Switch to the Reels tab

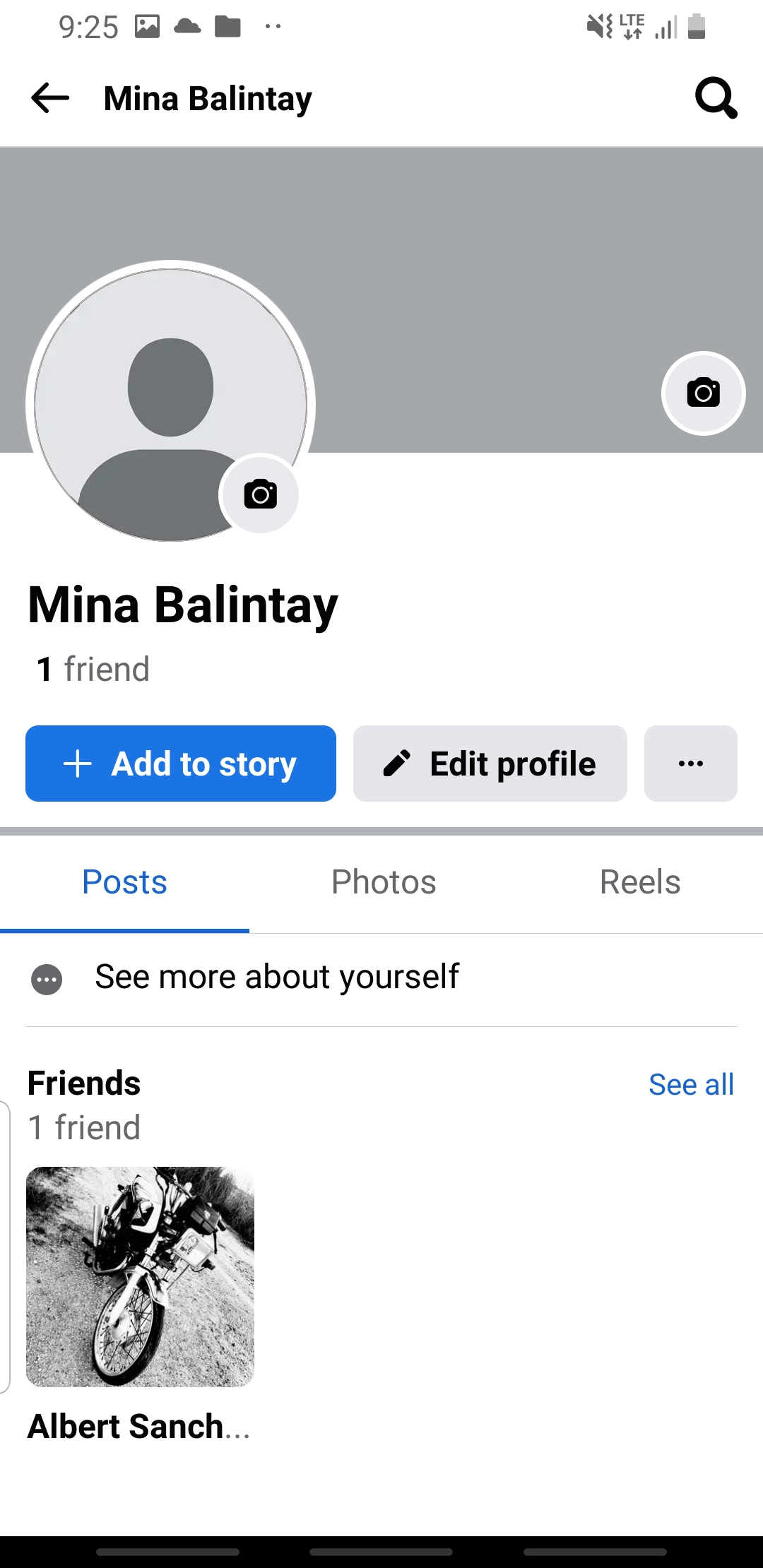(640, 882)
